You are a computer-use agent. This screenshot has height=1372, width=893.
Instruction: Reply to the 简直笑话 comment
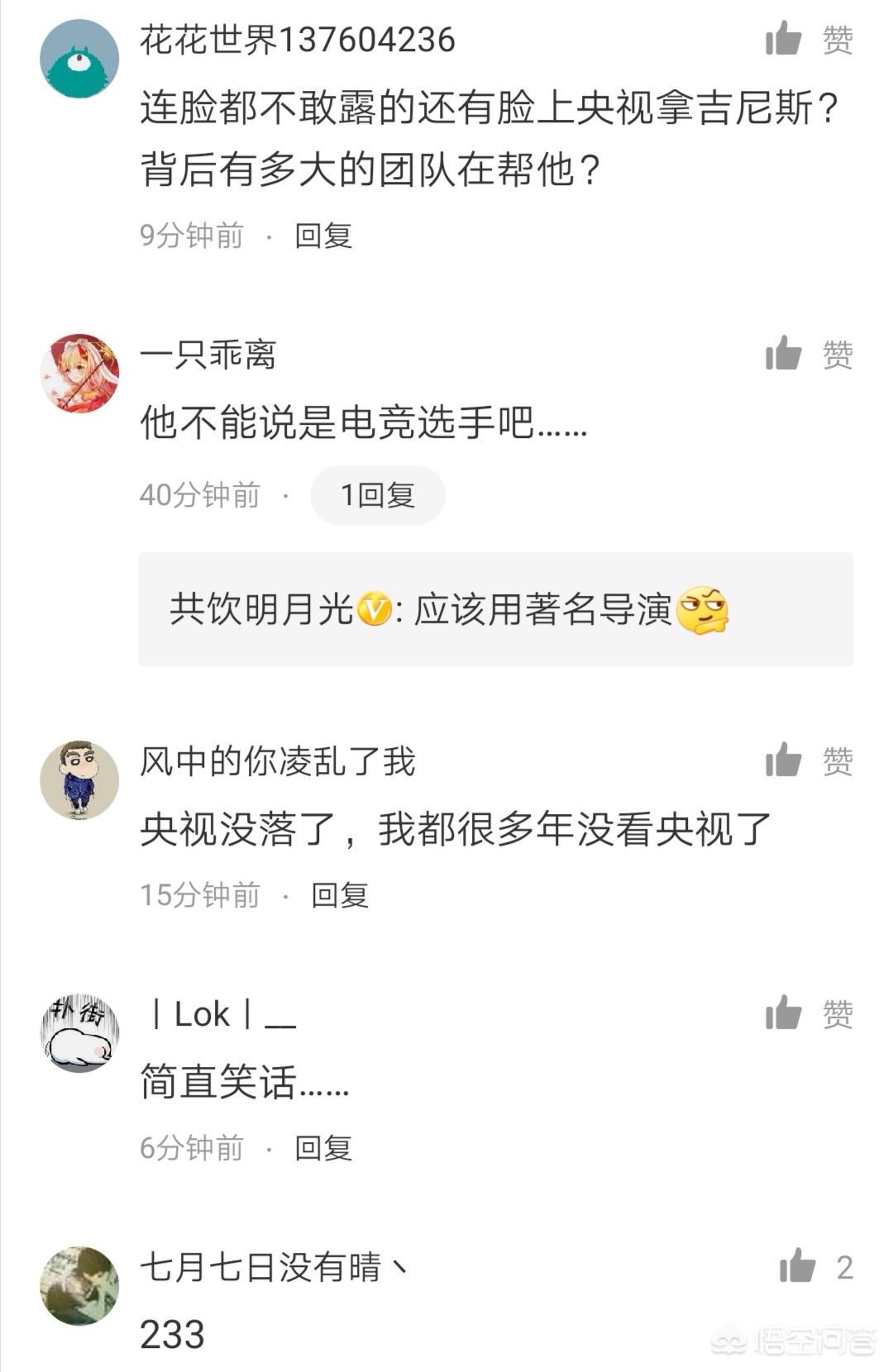(x=323, y=1148)
